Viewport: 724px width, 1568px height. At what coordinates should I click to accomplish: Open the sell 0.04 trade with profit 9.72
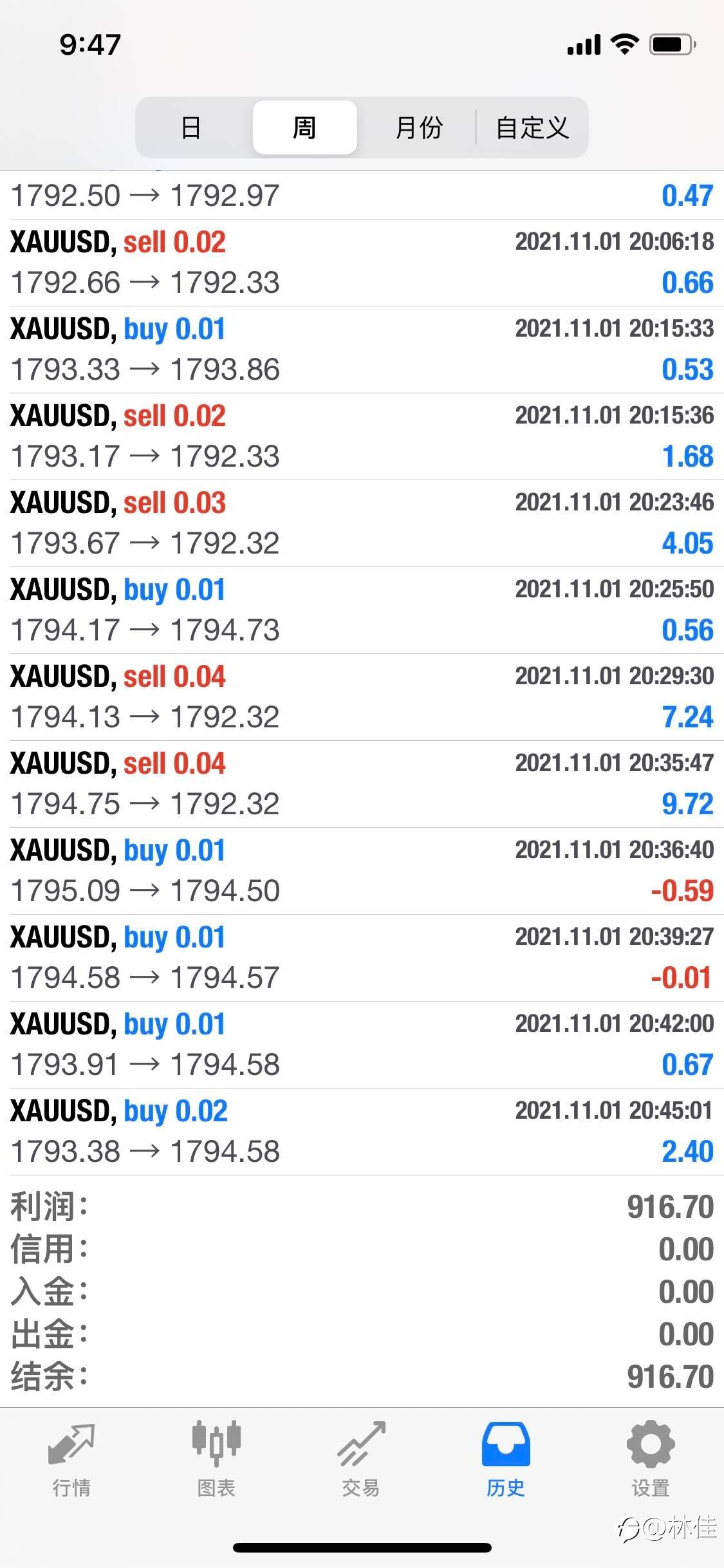click(362, 784)
